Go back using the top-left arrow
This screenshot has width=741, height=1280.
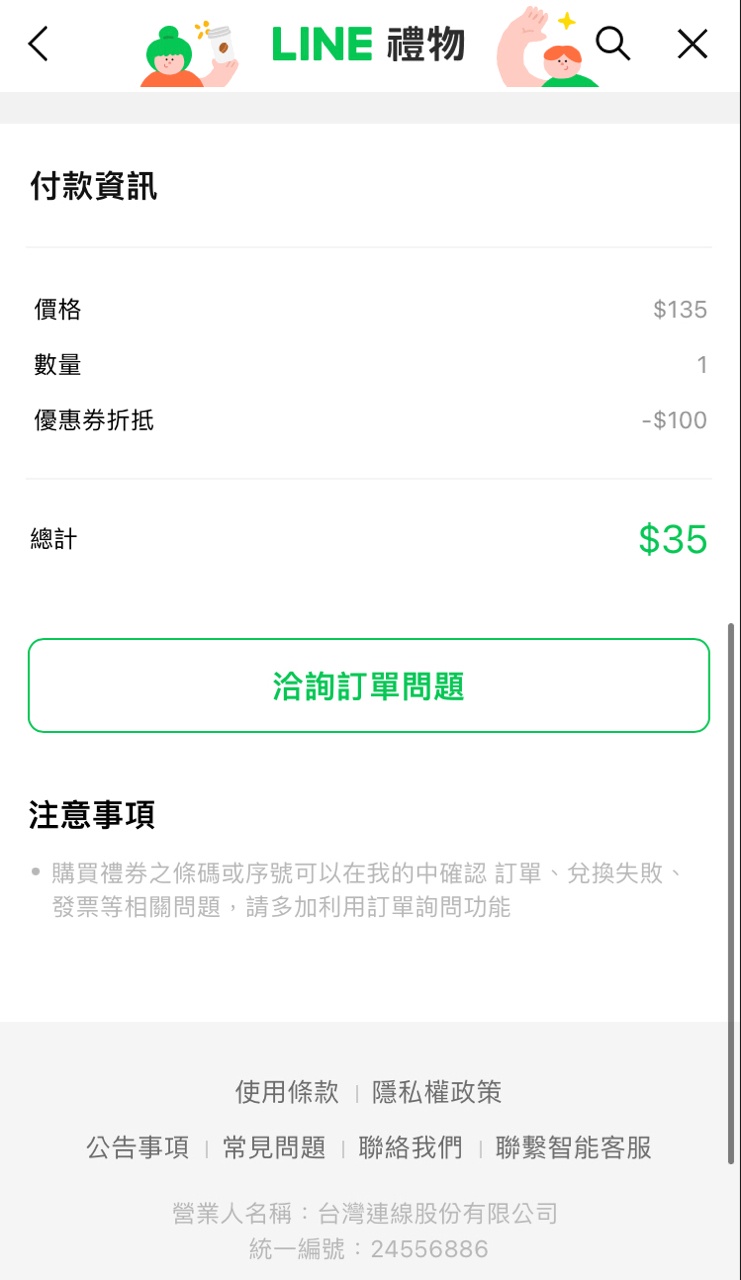click(x=38, y=44)
